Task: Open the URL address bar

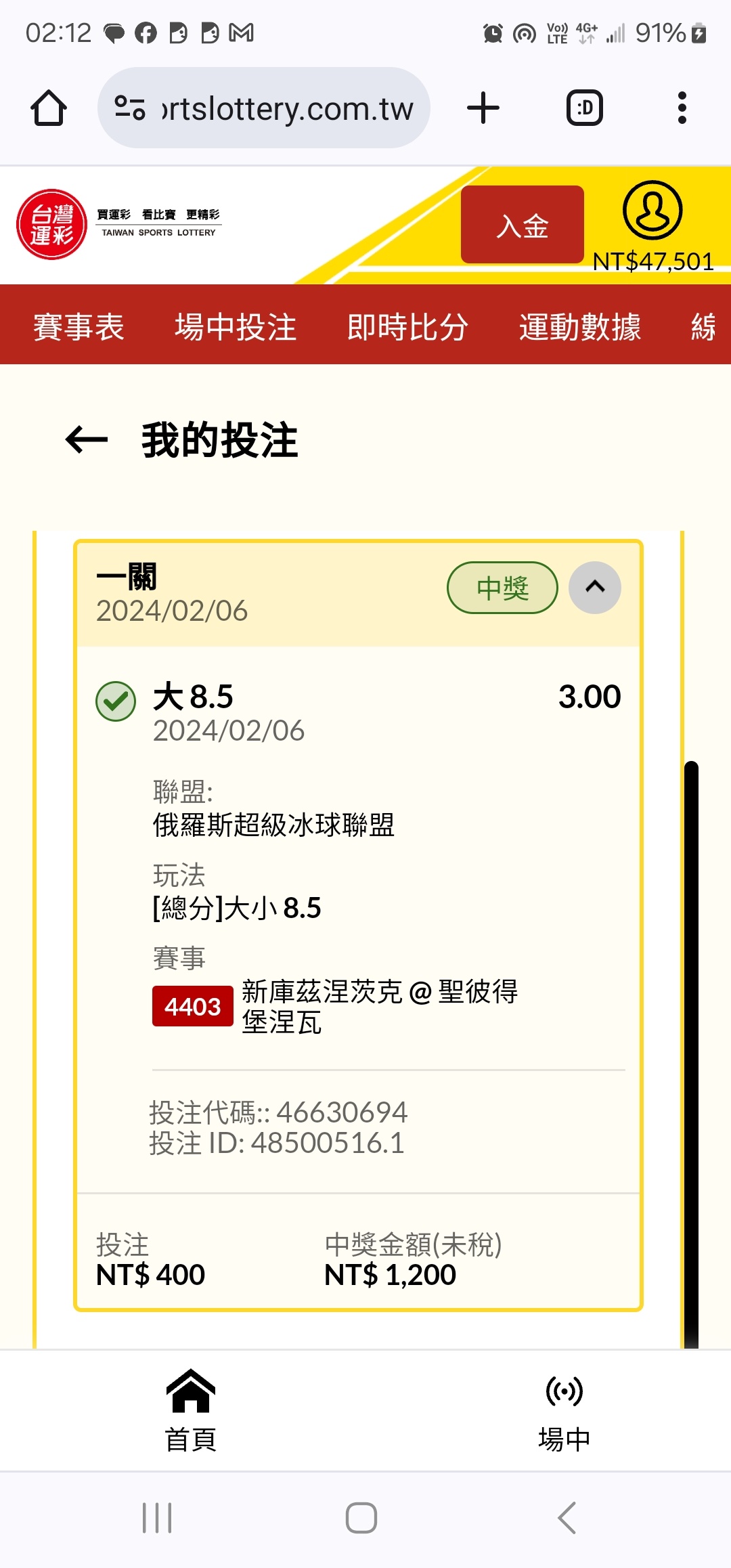Action: click(x=264, y=108)
